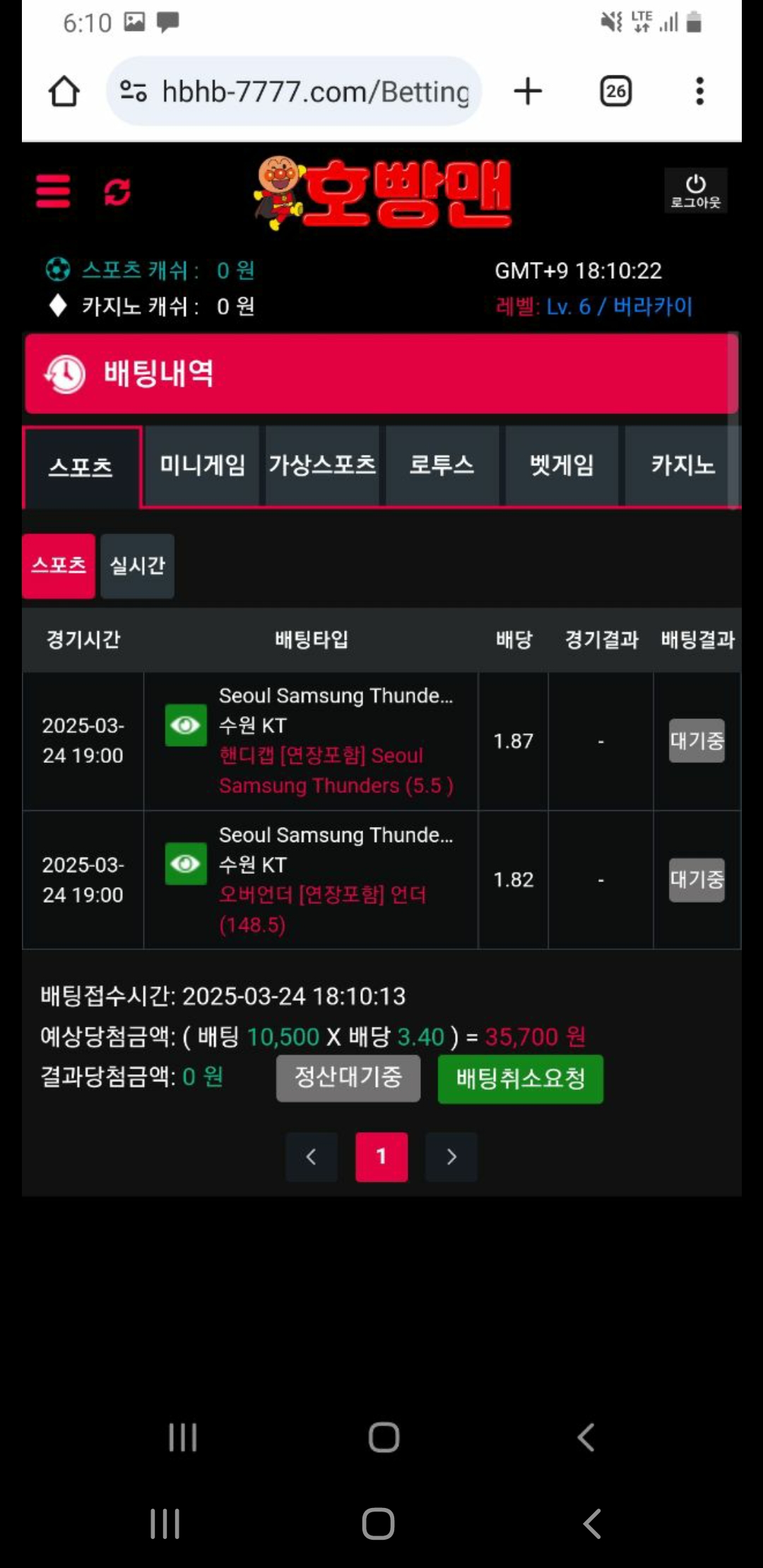Tap the 정산대기중 button
The height and width of the screenshot is (1568, 763).
pos(348,1078)
